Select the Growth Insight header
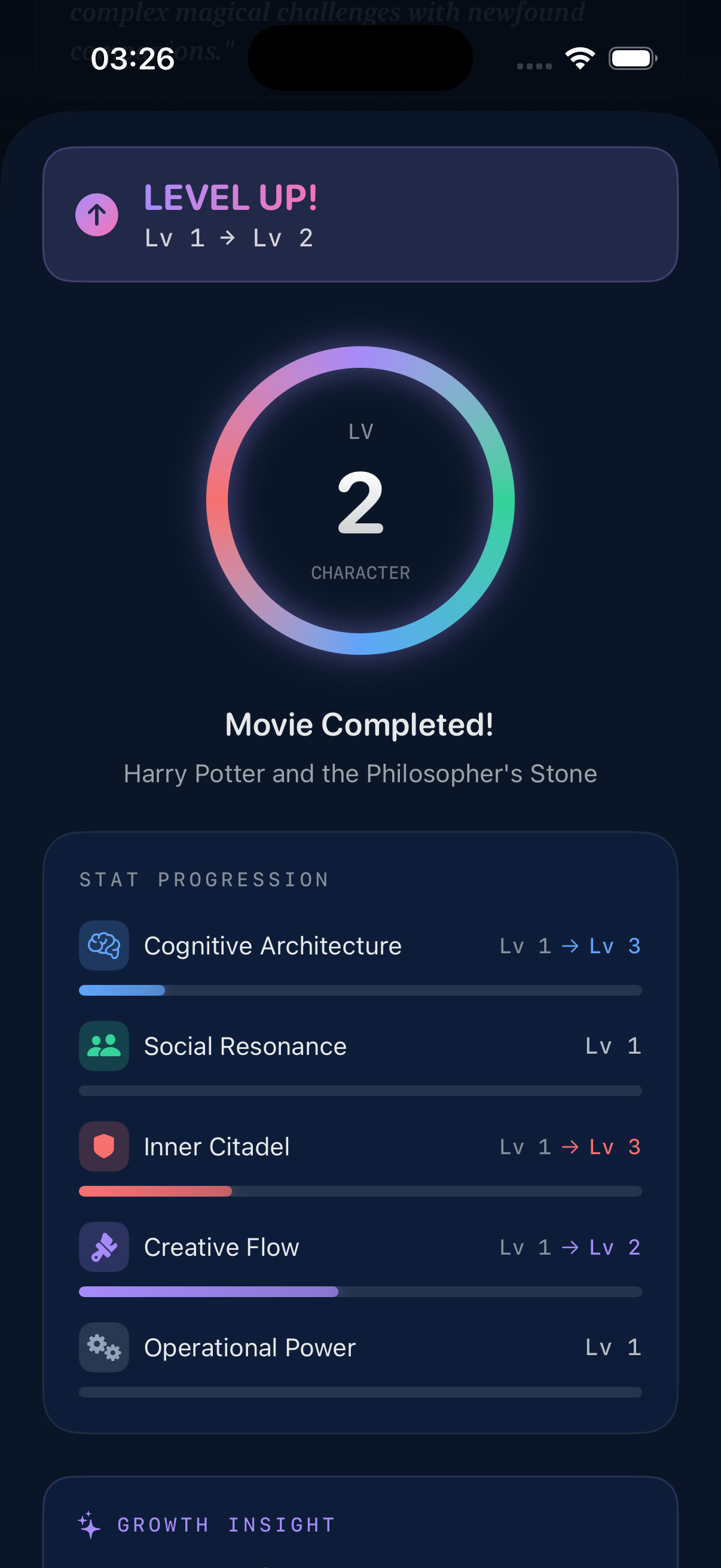Image resolution: width=721 pixels, height=1568 pixels. [x=225, y=1525]
